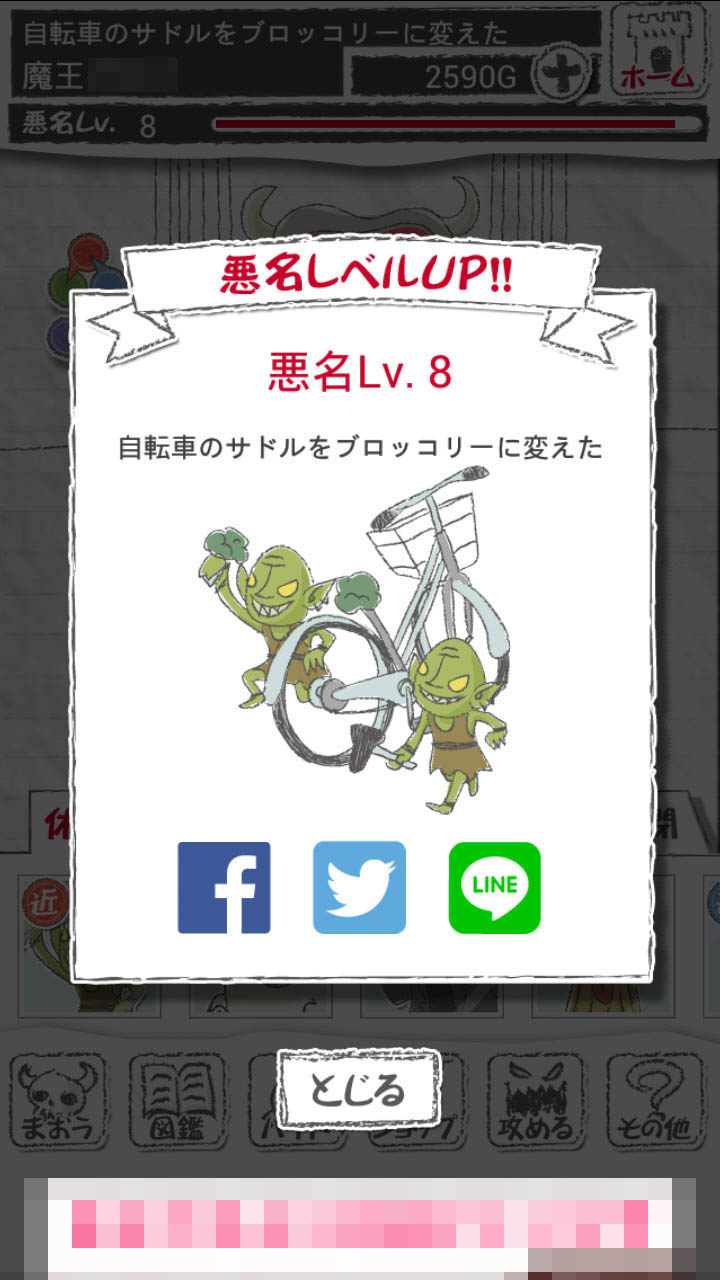
Task: Open the その他 menu
Action: click(x=654, y=1100)
